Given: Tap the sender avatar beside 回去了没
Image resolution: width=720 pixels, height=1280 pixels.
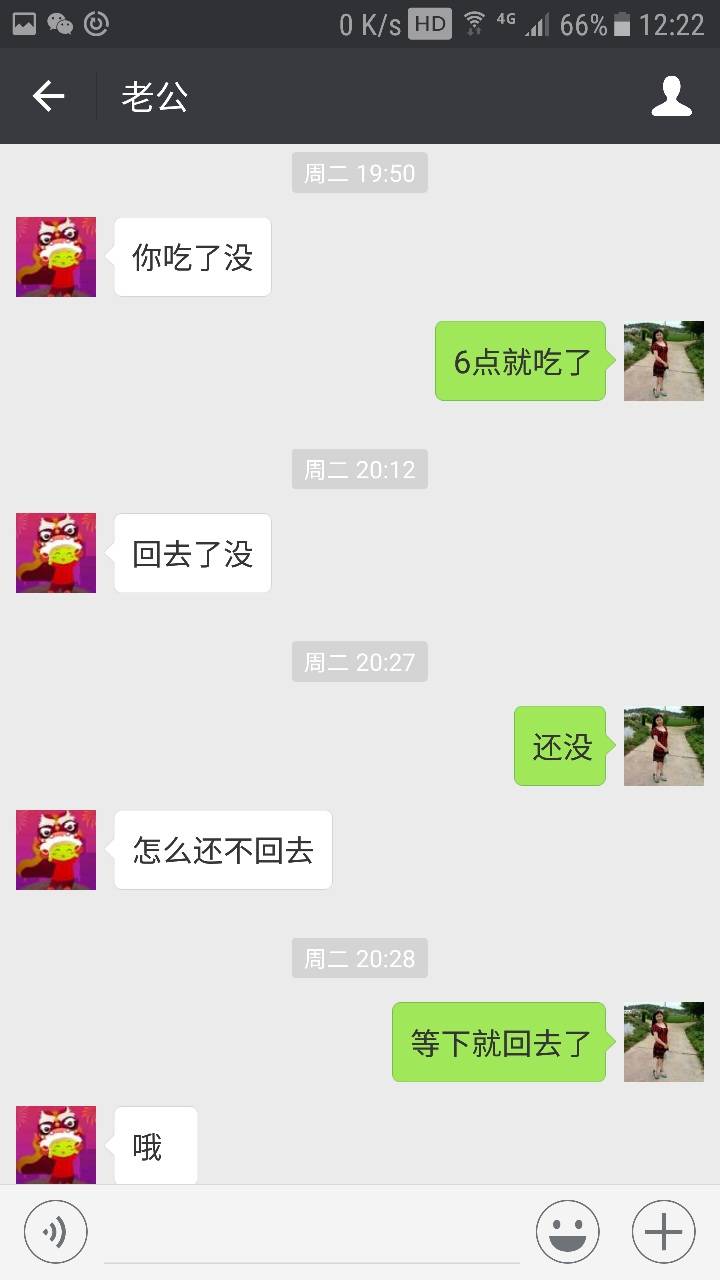Looking at the screenshot, I should (56, 553).
